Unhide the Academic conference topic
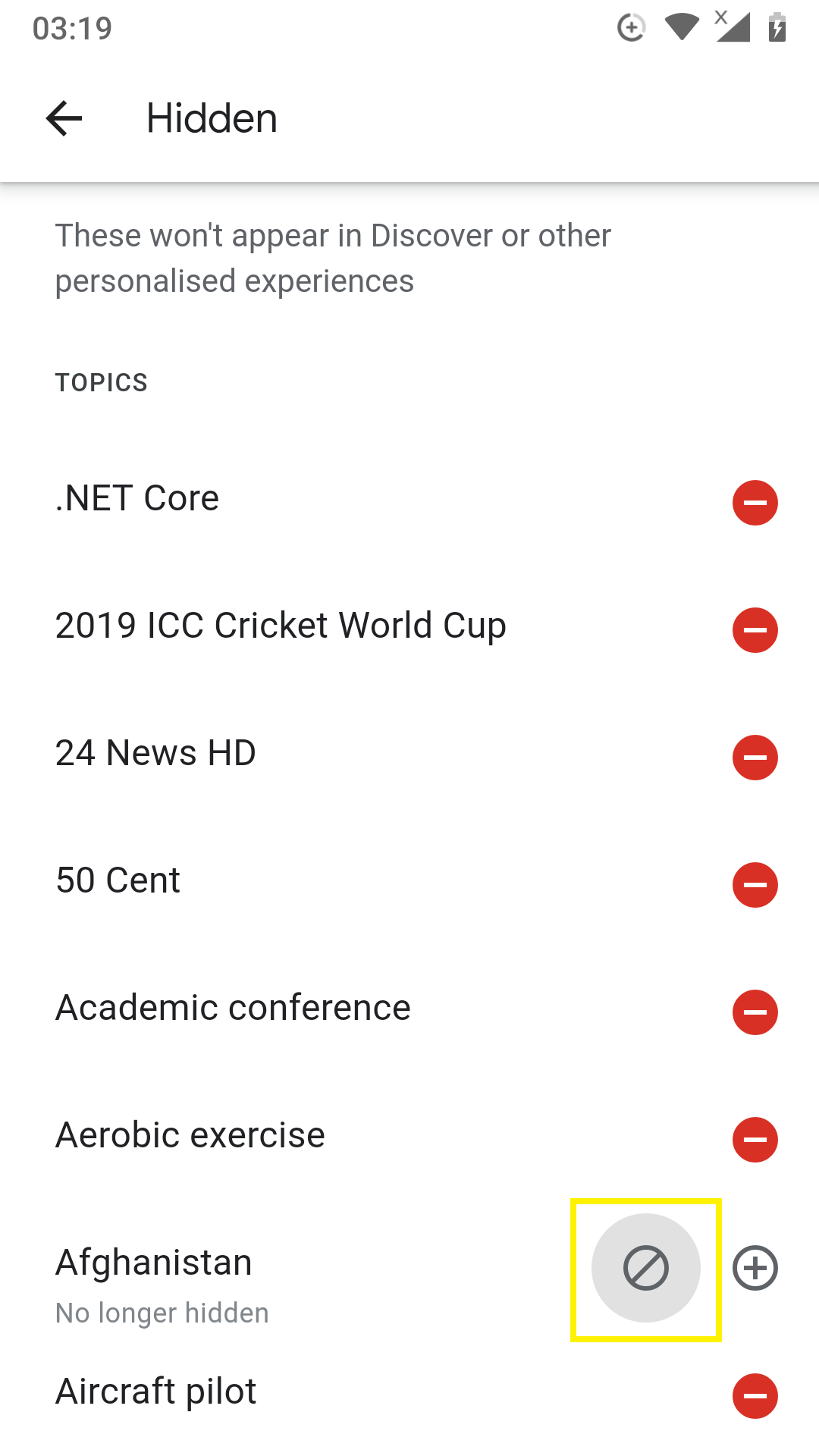This screenshot has width=819, height=1456. coord(755,1012)
